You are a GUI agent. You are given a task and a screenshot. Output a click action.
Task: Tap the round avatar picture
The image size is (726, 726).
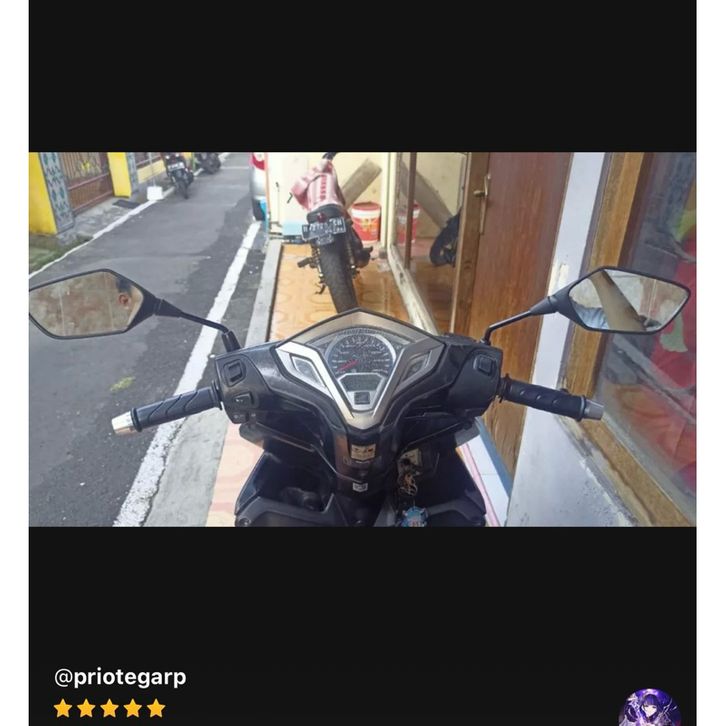coord(649,708)
